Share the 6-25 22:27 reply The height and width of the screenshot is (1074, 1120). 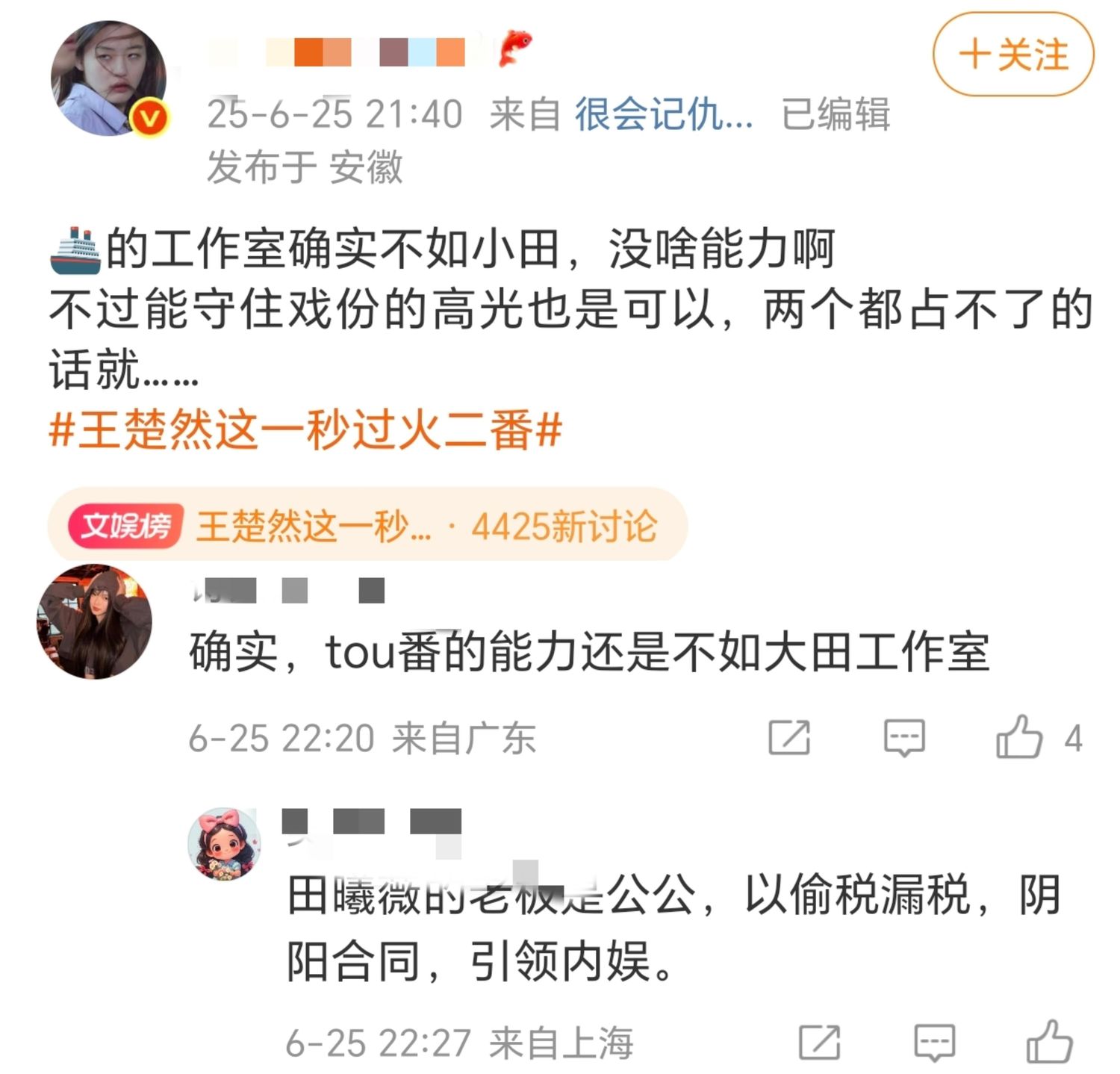(x=819, y=1042)
